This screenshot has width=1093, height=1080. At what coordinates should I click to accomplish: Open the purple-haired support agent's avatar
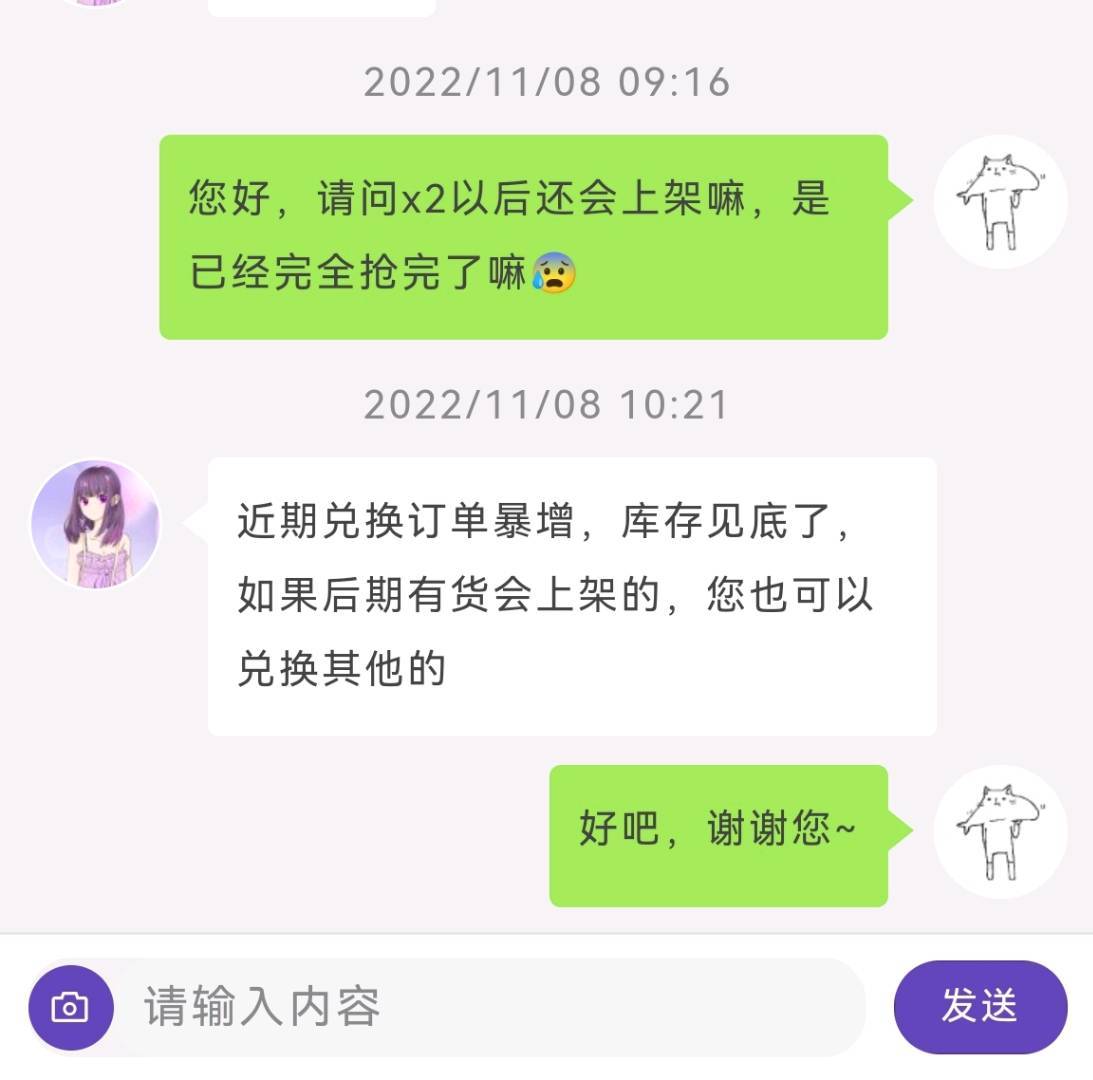pyautogui.click(x=96, y=524)
